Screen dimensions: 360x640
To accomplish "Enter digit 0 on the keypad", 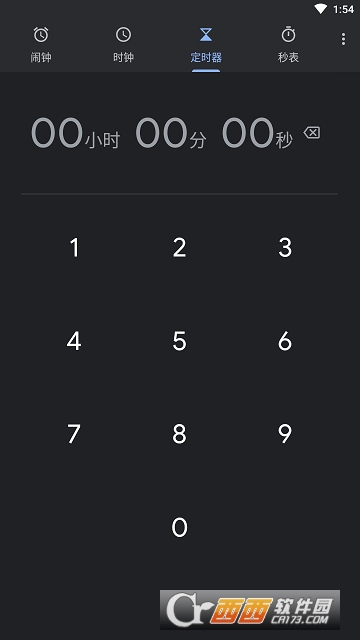I will pyautogui.click(x=180, y=527).
